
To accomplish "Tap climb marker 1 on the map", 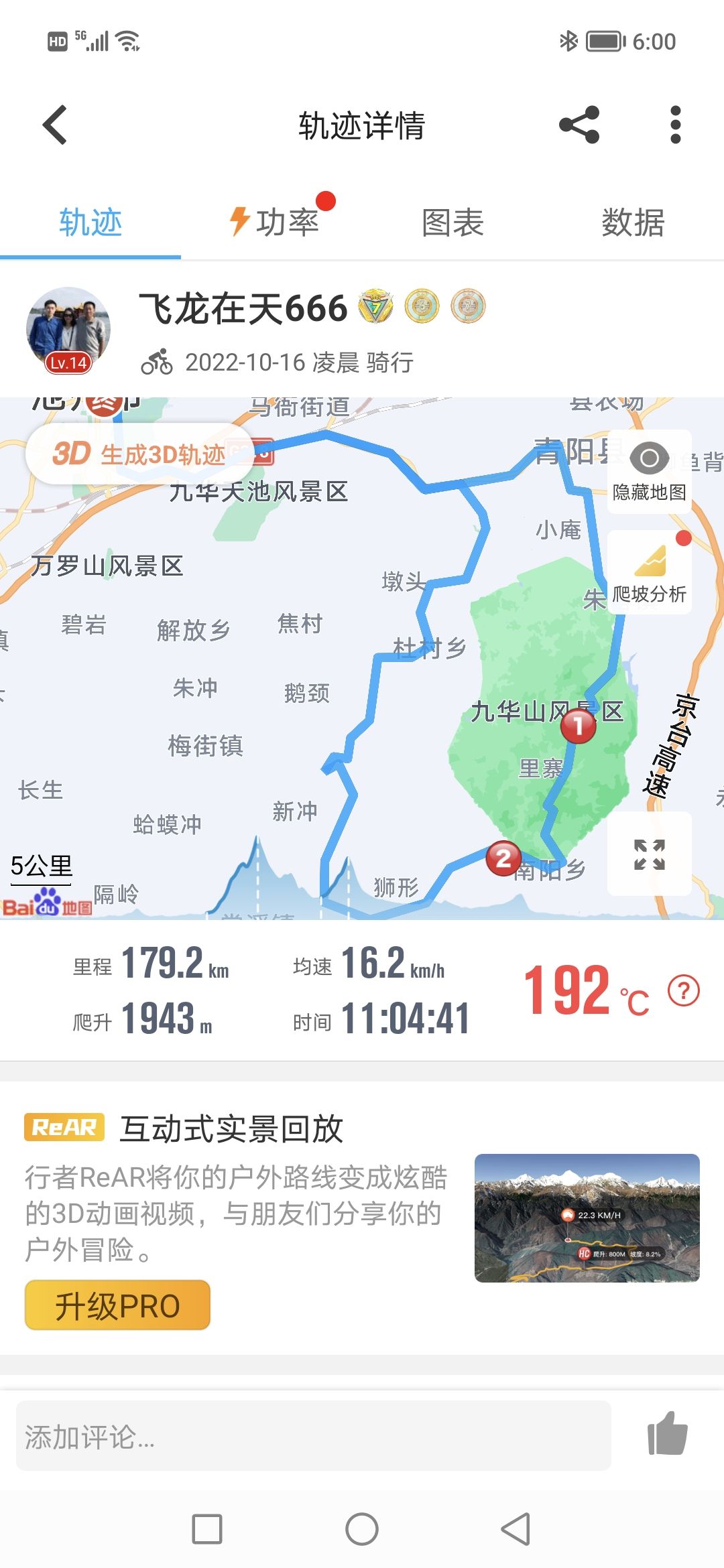I will point(578,726).
